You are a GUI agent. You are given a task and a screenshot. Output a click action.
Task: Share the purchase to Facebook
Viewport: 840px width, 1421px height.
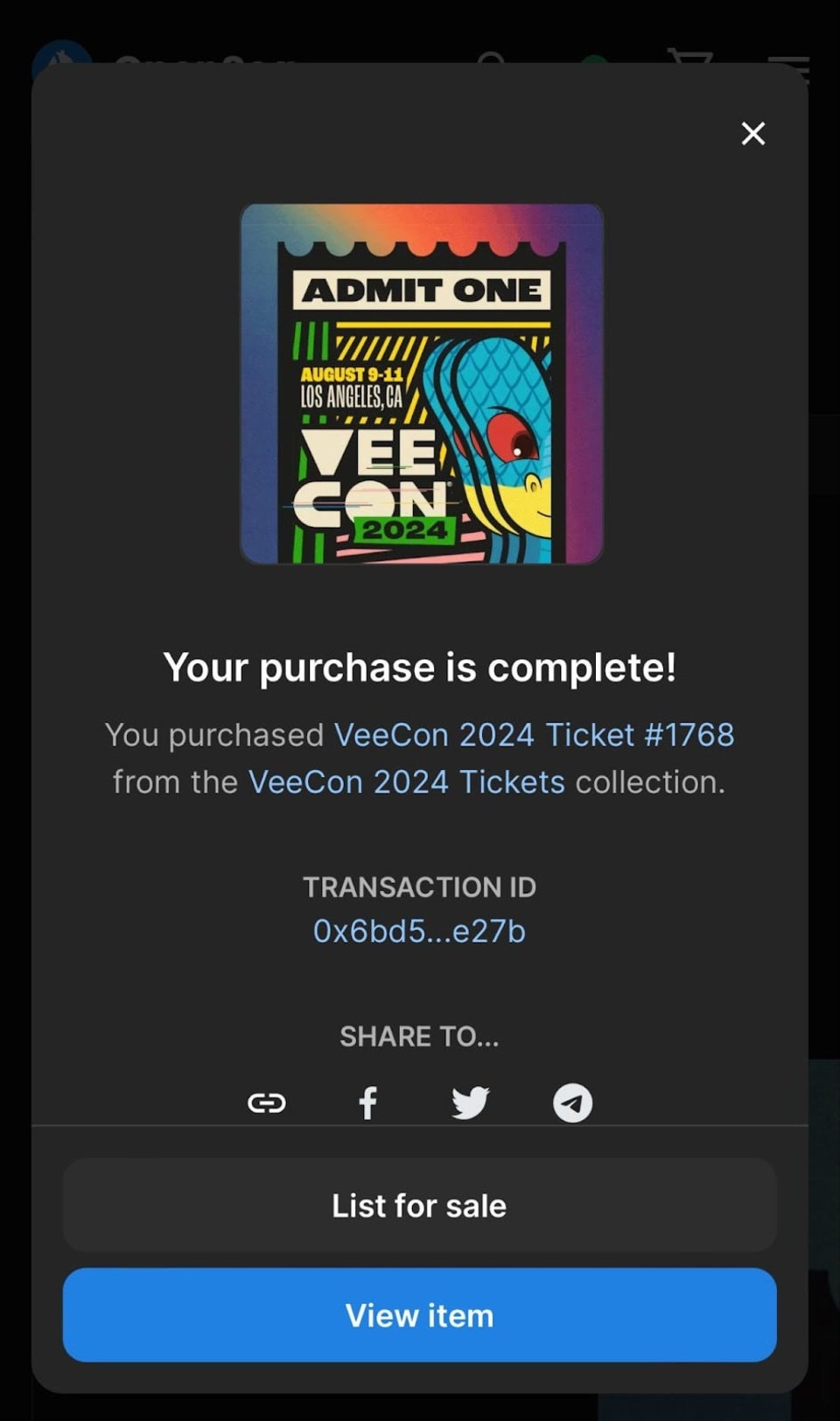368,1102
